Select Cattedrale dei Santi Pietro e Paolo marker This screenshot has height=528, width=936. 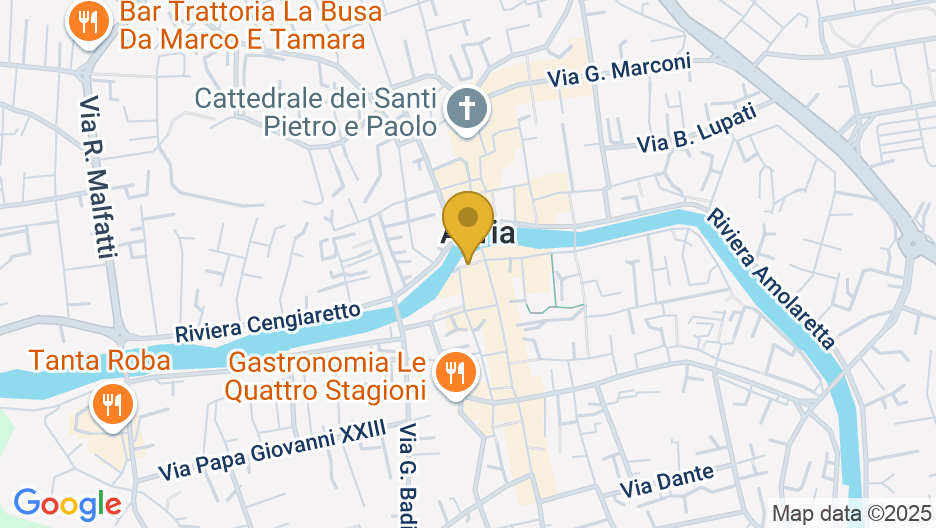point(465,108)
